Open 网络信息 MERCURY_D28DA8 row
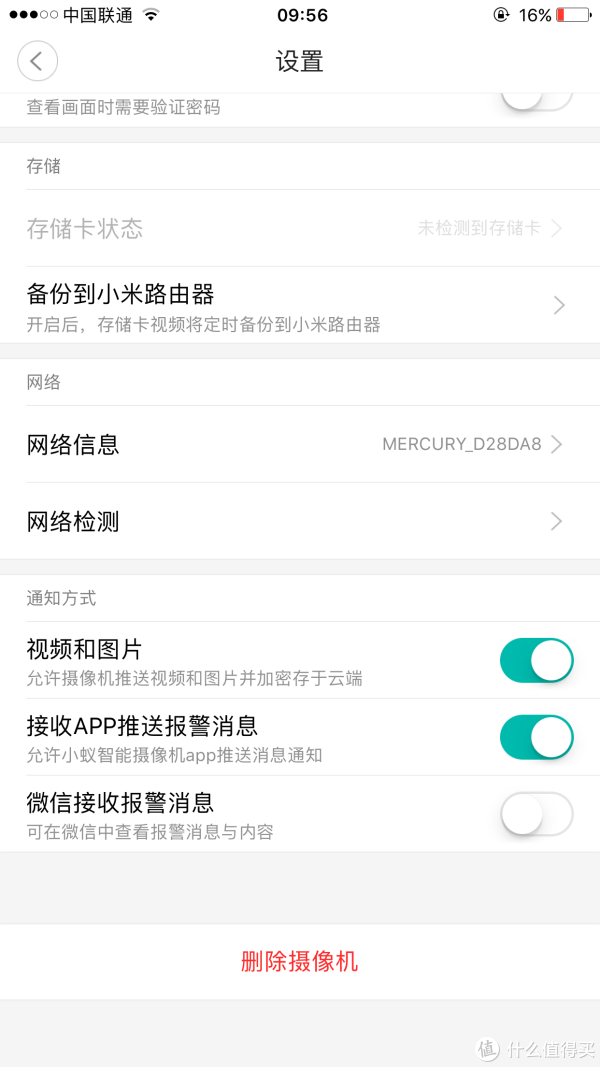600x1067 pixels. (300, 444)
